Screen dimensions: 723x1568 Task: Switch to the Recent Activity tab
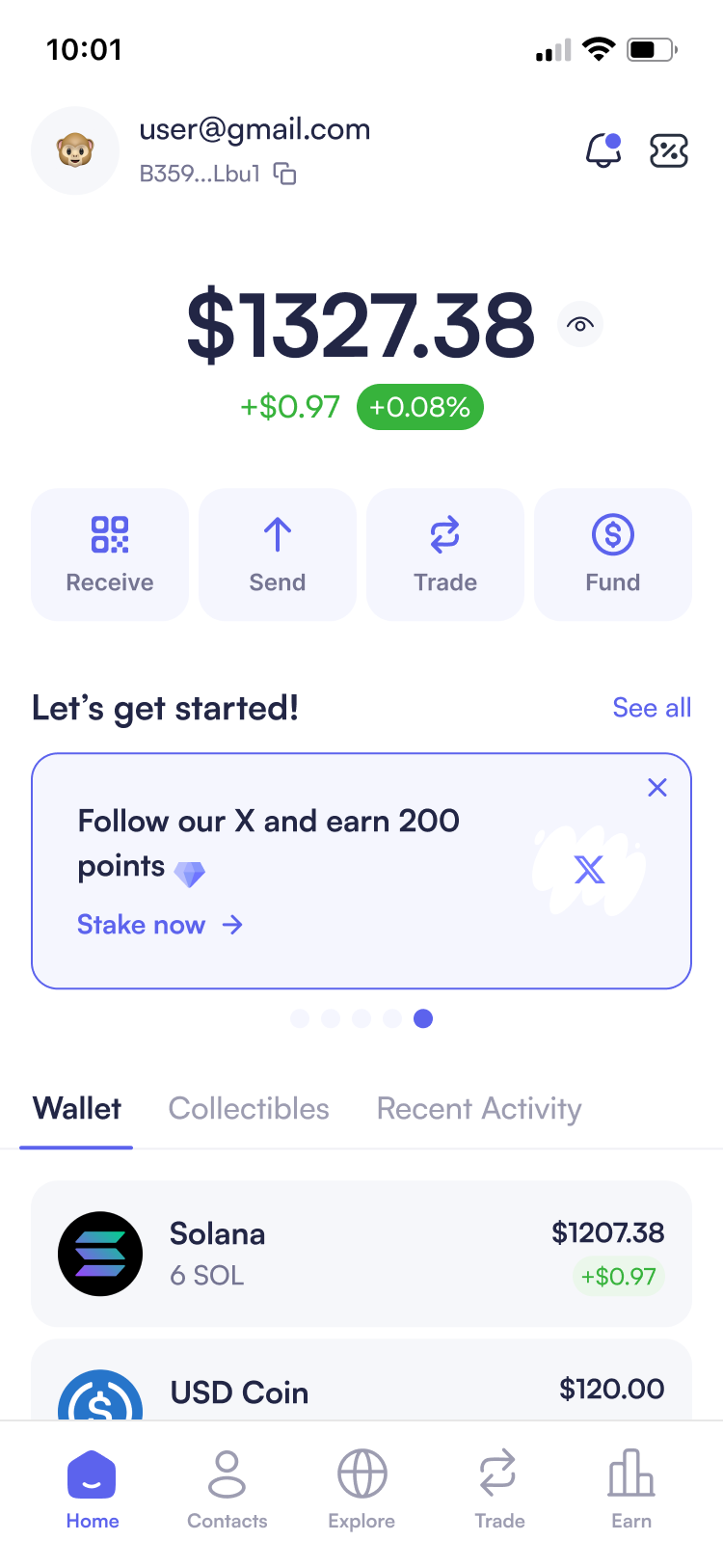(x=479, y=1109)
